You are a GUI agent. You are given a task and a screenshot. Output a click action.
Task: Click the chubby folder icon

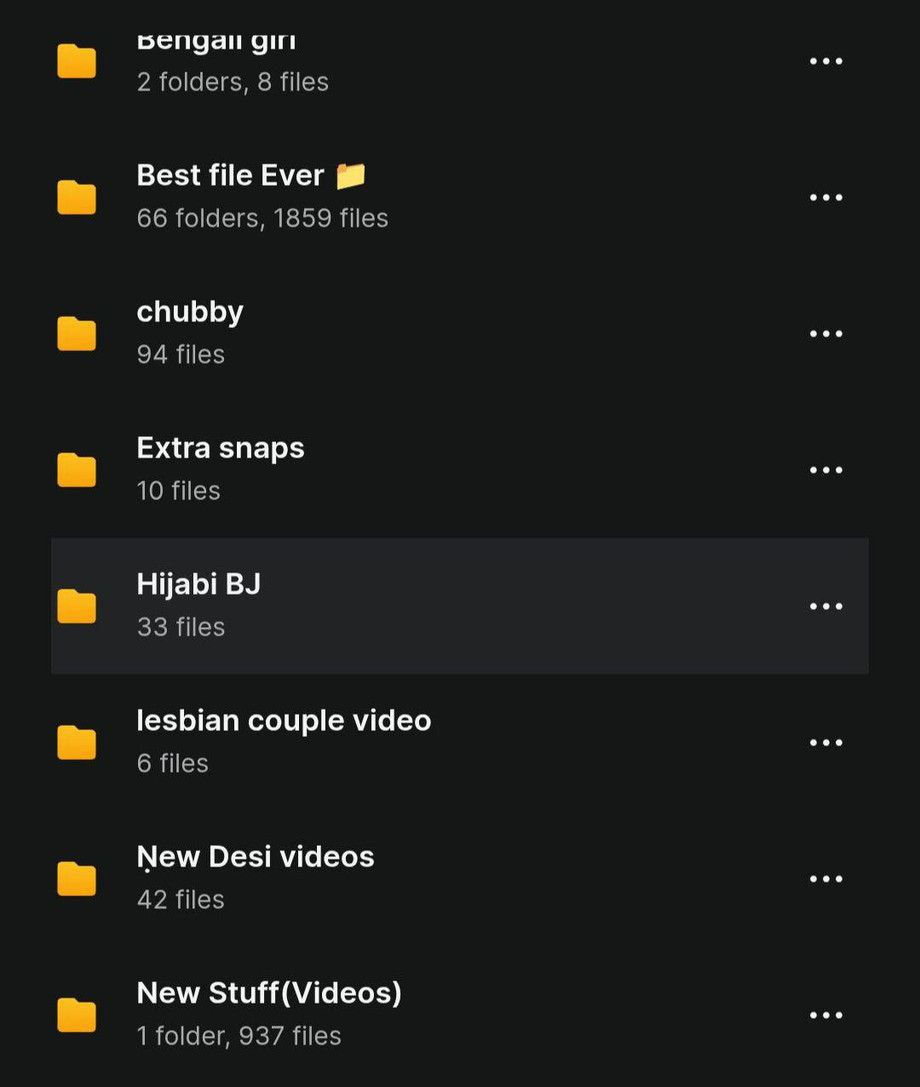[x=76, y=332]
